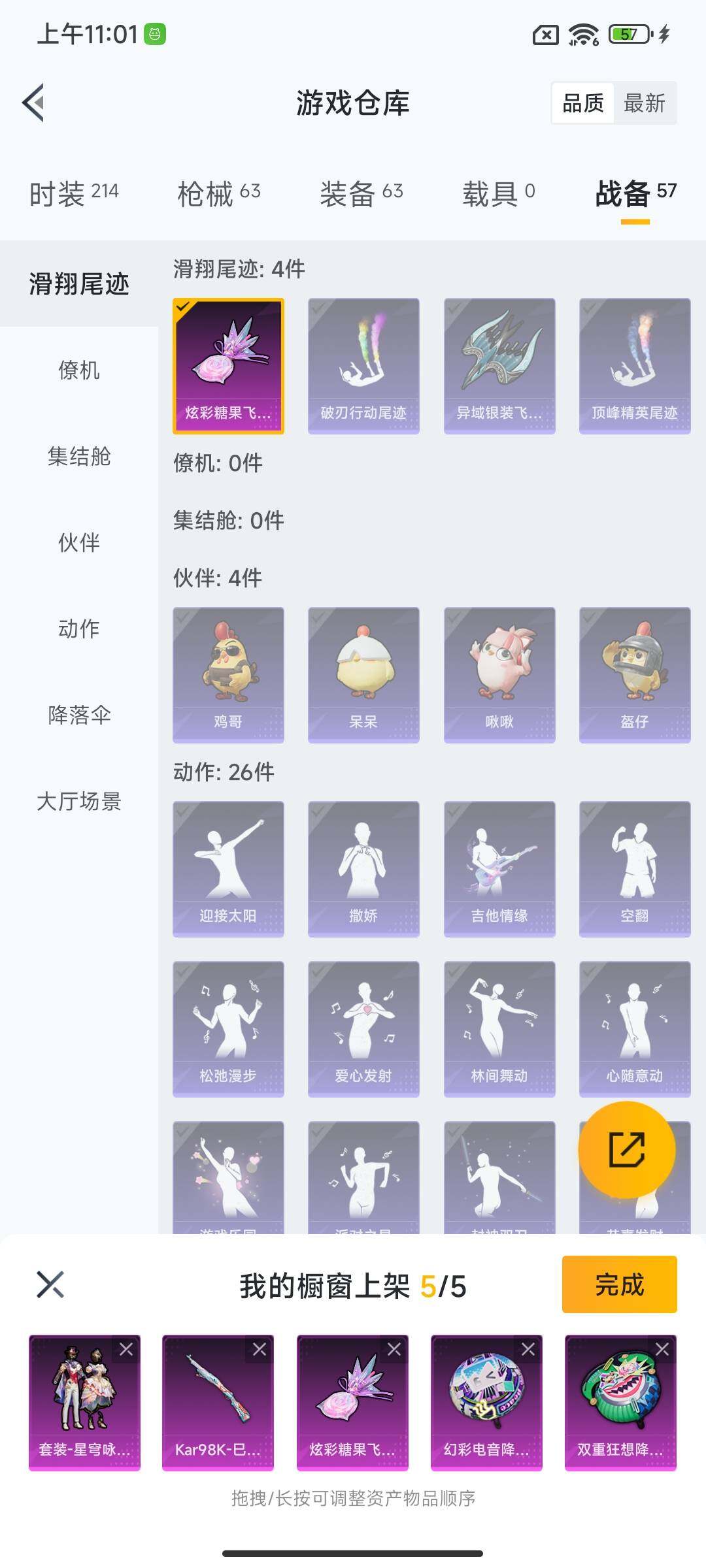Select the 盔仔 companion item

pyautogui.click(x=635, y=673)
